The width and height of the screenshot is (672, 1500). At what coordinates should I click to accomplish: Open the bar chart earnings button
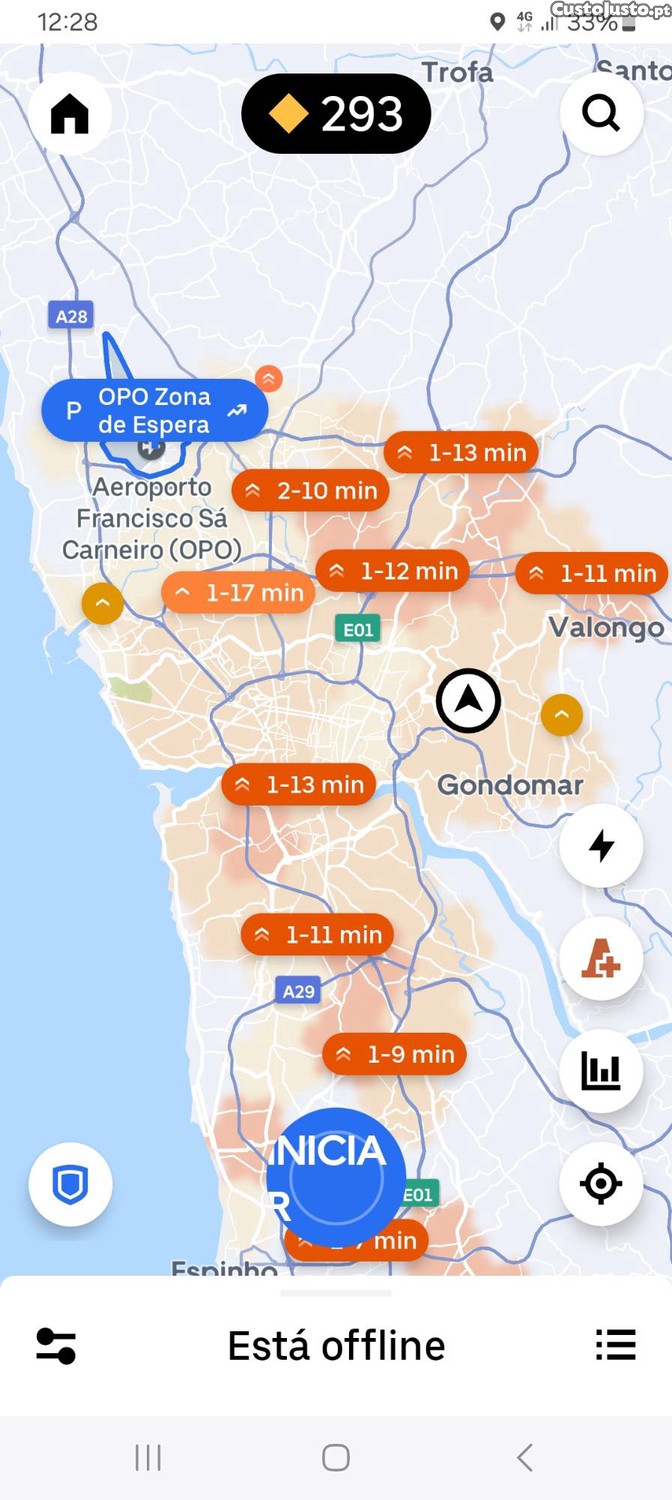(x=601, y=1072)
